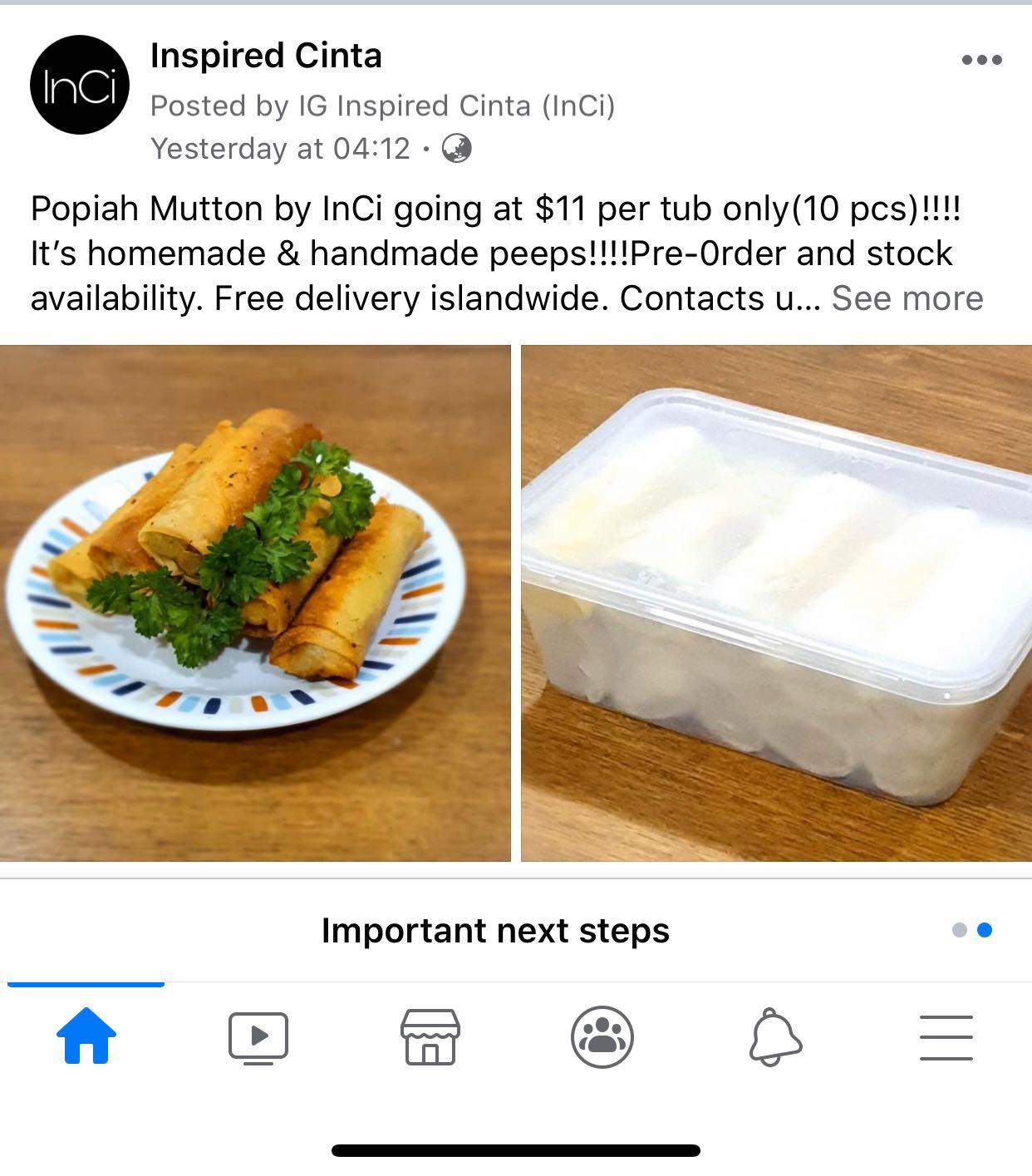Image resolution: width=1032 pixels, height=1176 pixels.
Task: Open Inspired Cinta's profile picture
Action: coord(80,85)
